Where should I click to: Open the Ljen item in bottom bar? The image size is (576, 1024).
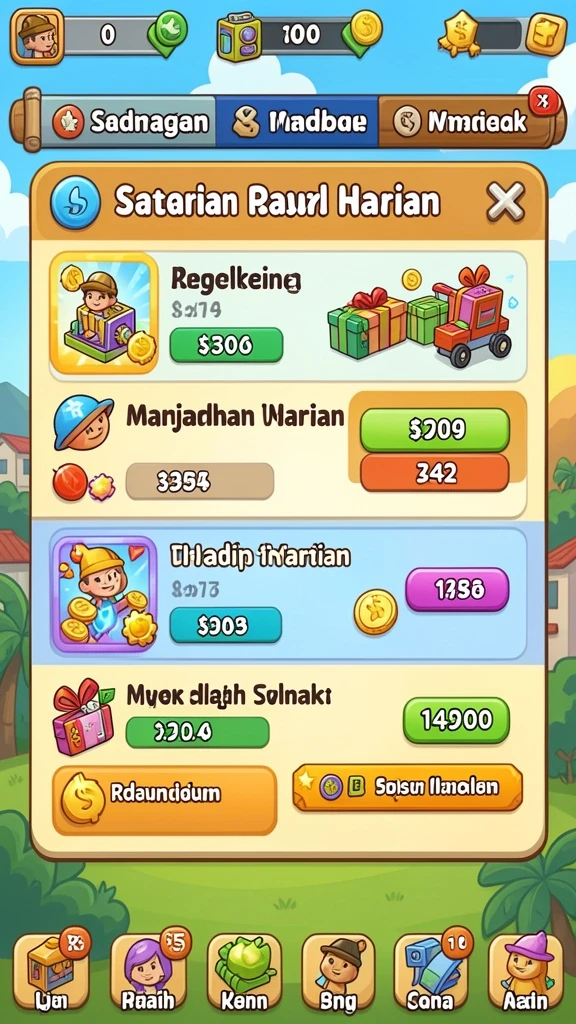click(50, 972)
